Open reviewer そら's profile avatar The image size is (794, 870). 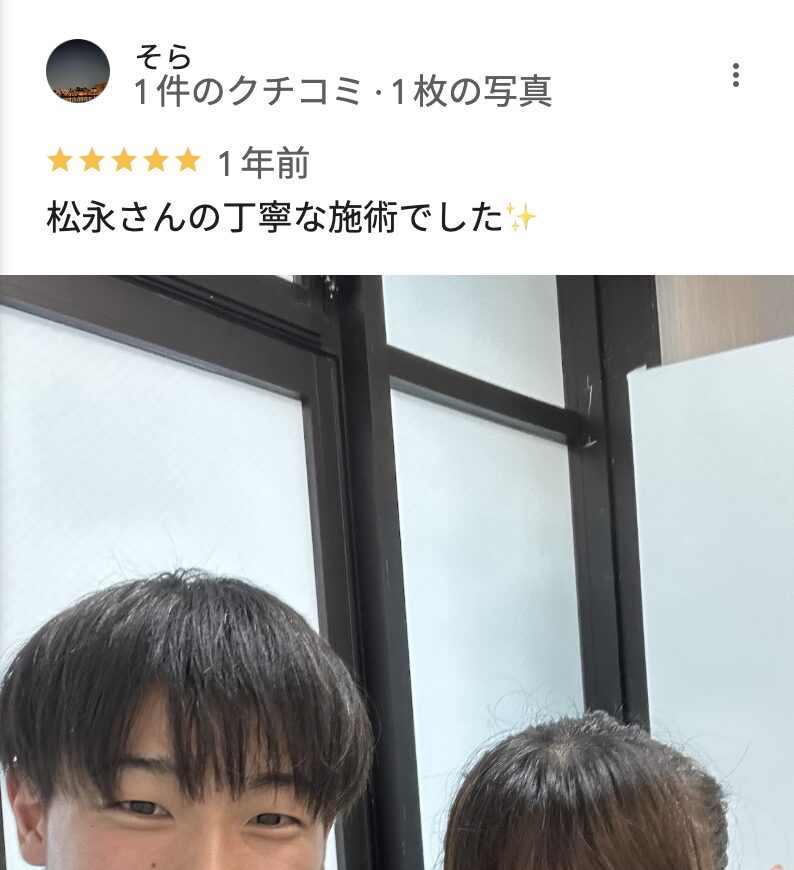pyautogui.click(x=78, y=71)
